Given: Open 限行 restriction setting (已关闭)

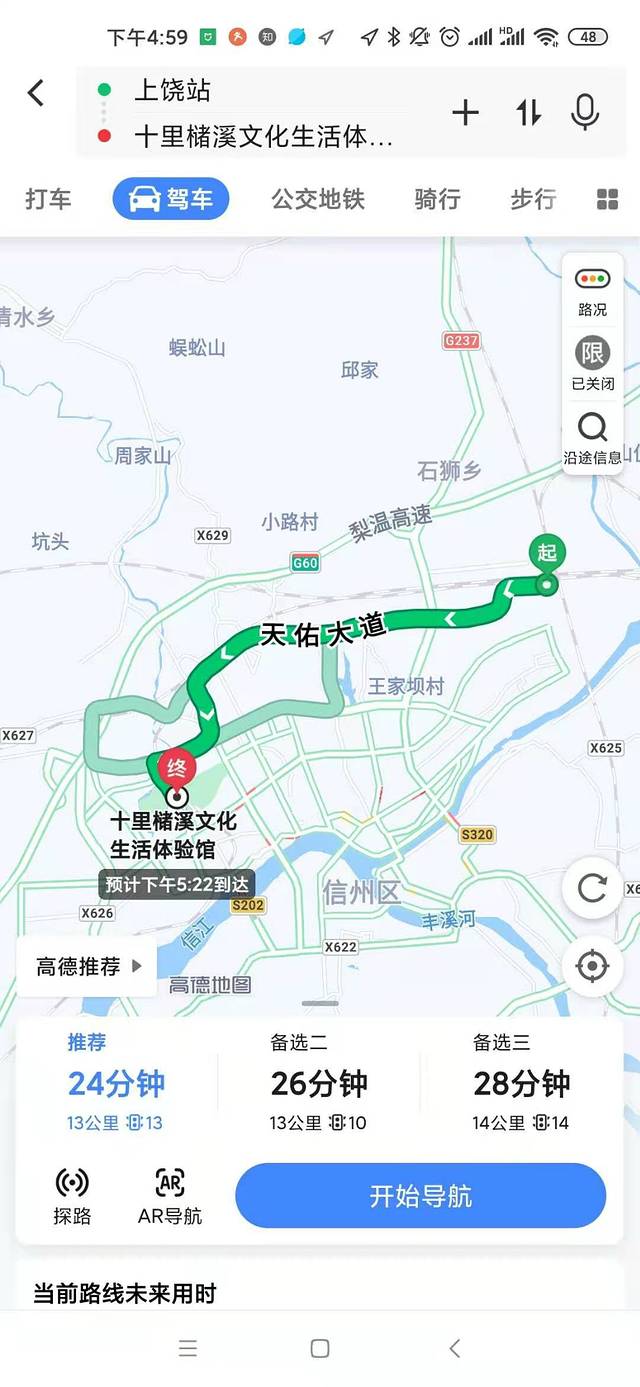Looking at the screenshot, I should 592,364.
